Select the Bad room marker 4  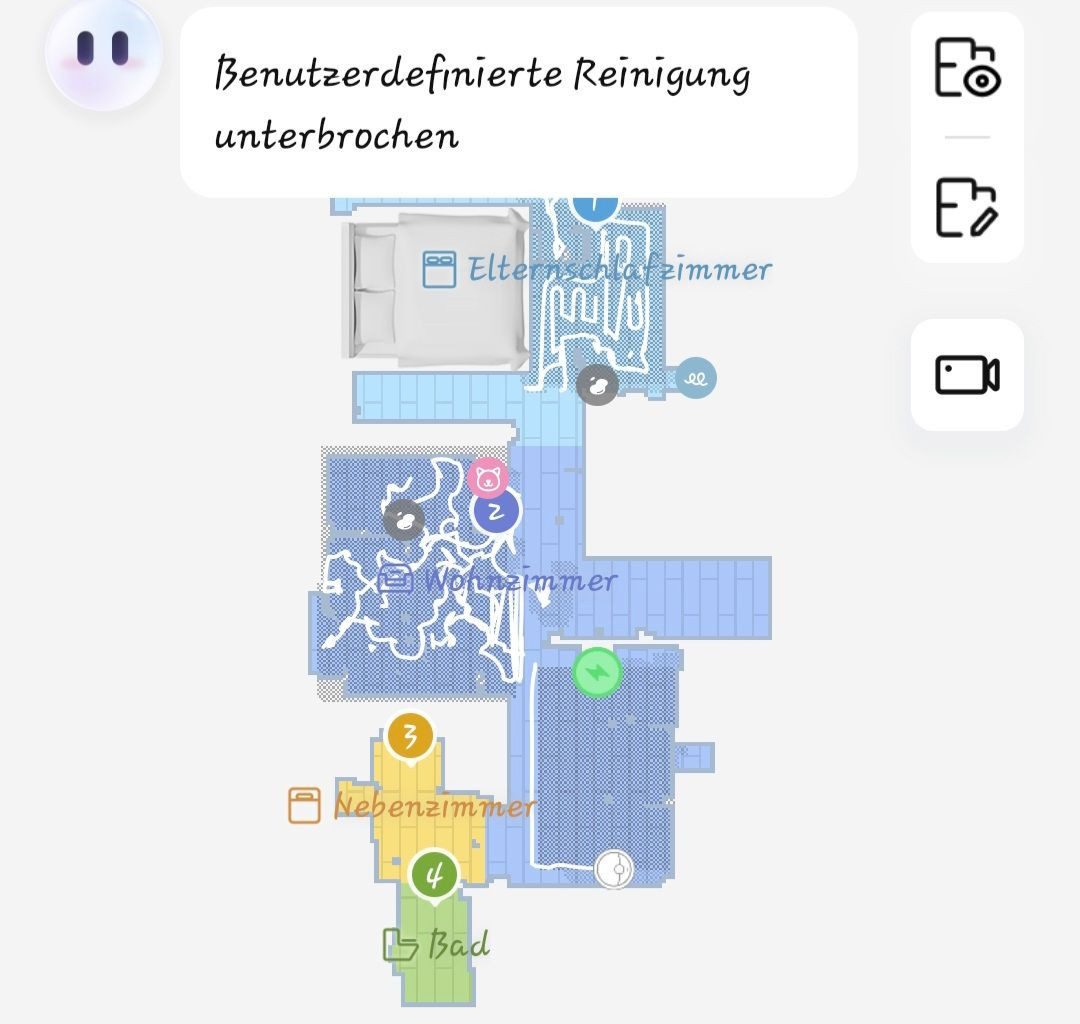(434, 877)
